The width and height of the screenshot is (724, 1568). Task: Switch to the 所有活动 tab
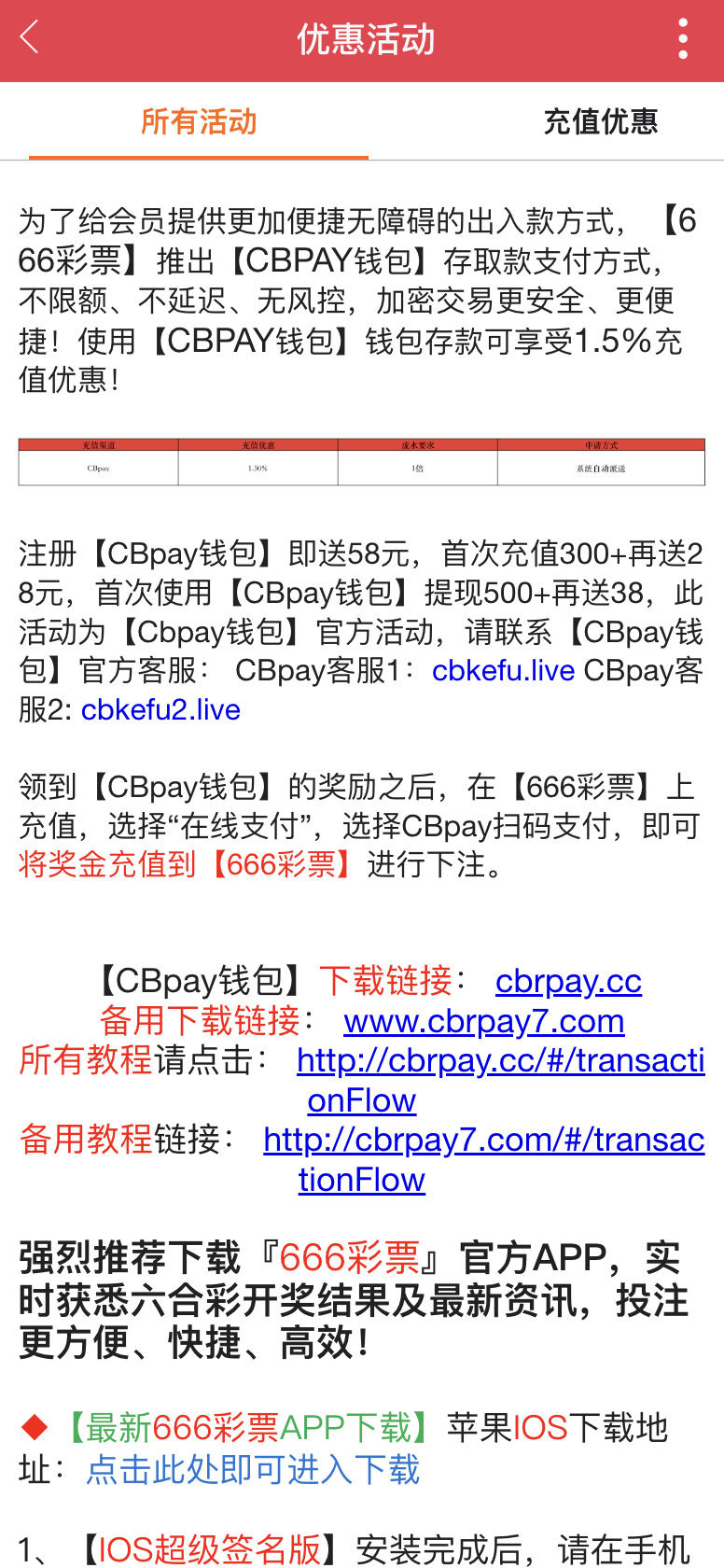coord(199,121)
